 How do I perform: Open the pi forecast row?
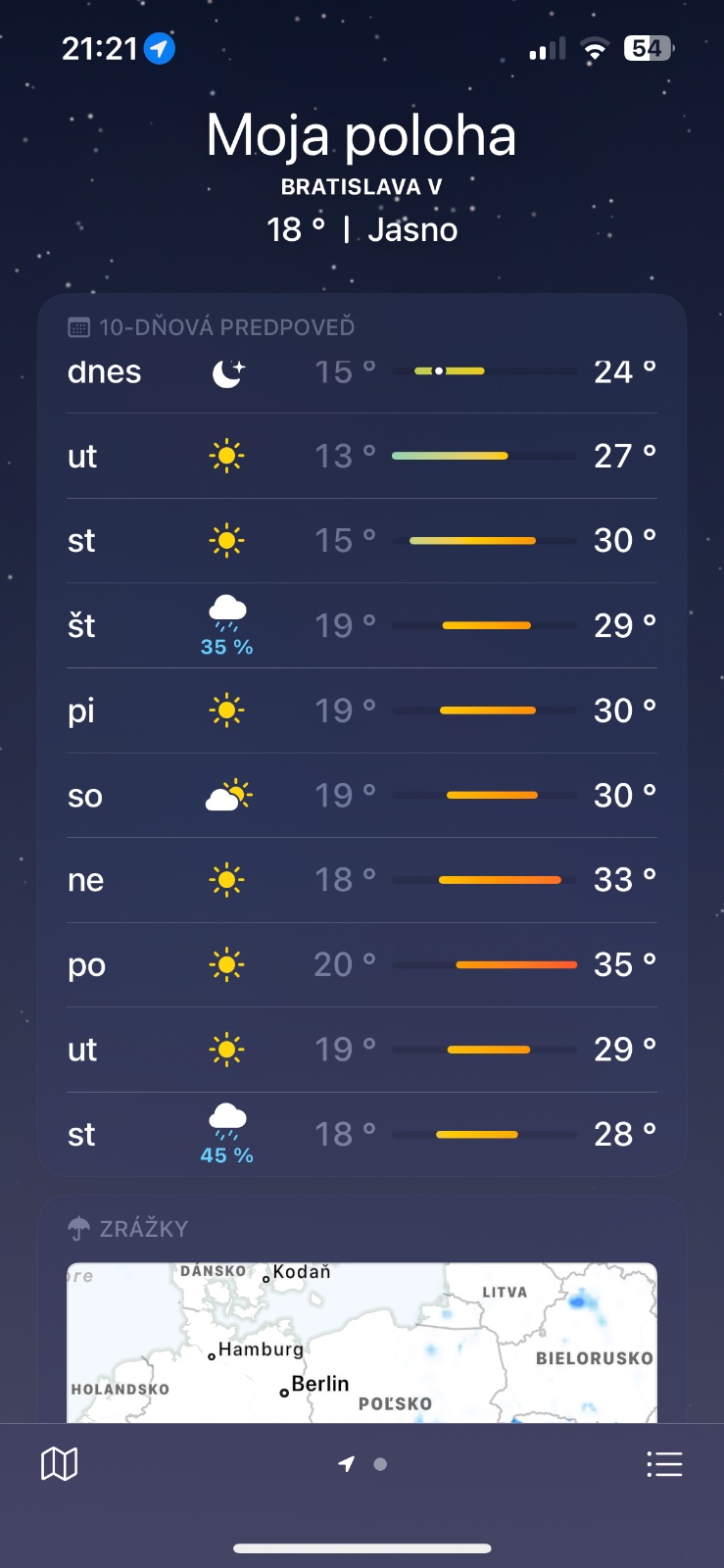pos(362,710)
